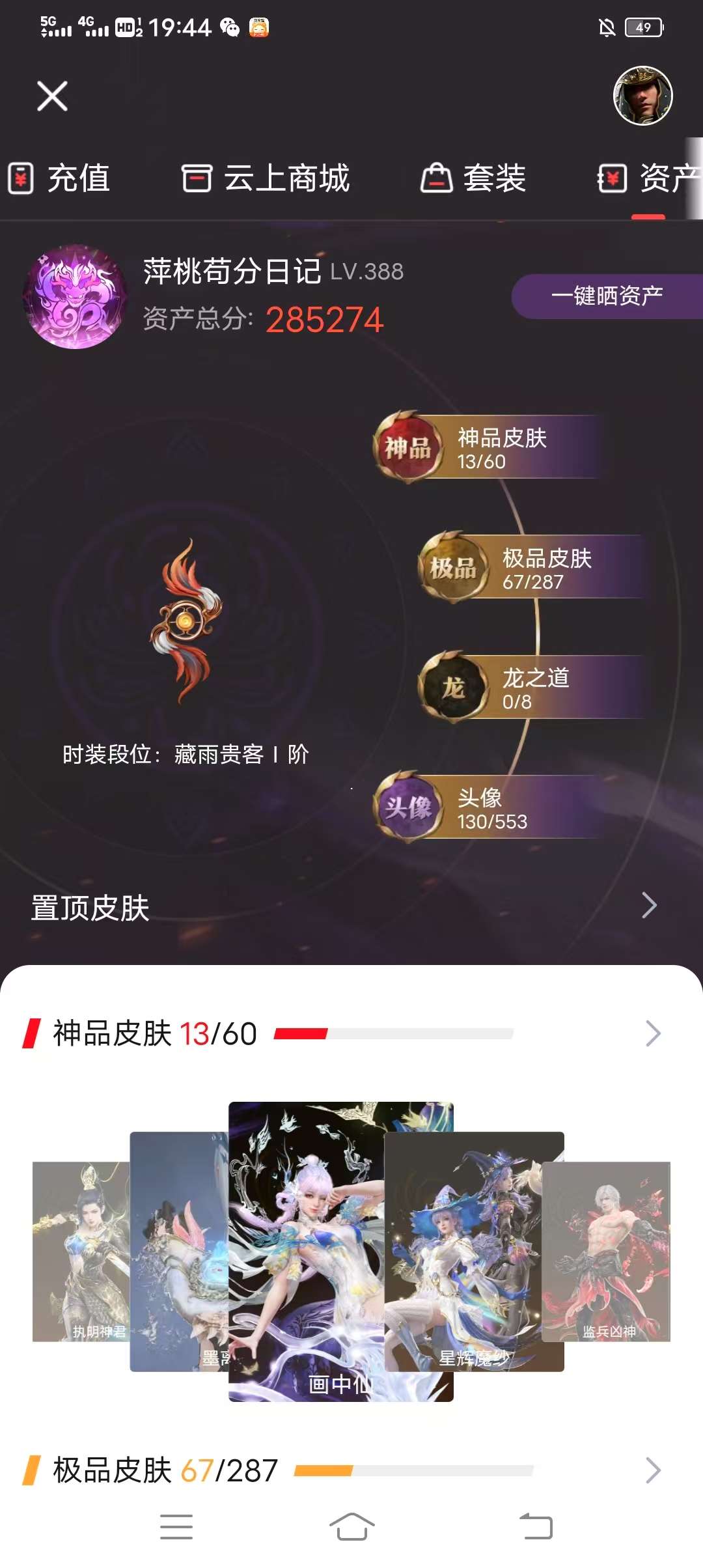Open 神品皮肤 13/60 badge entry
The image size is (703, 1568).
pos(485,448)
